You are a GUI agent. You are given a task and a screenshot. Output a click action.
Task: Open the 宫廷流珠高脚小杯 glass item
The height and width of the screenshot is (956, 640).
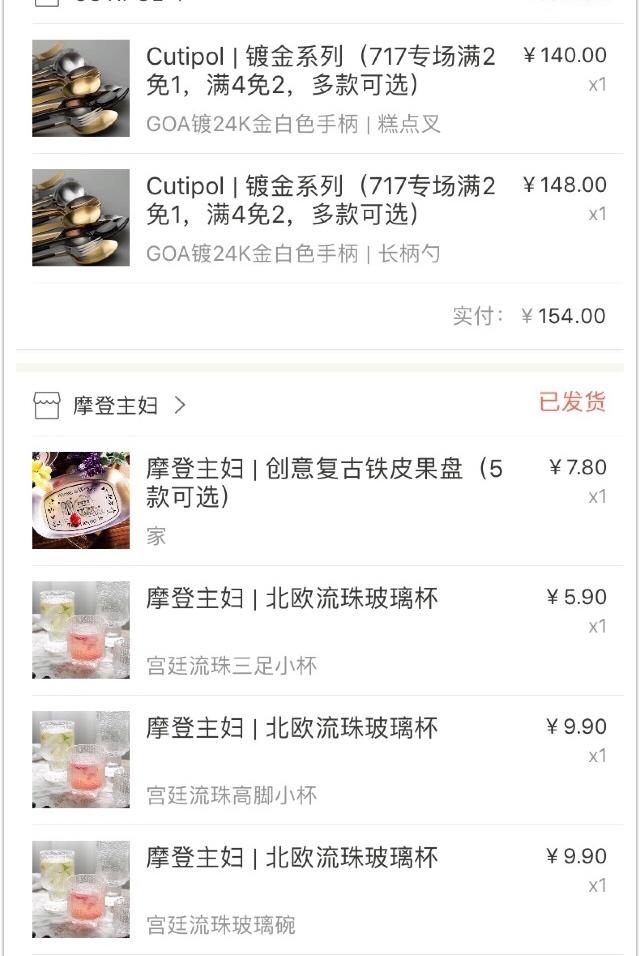[320, 759]
